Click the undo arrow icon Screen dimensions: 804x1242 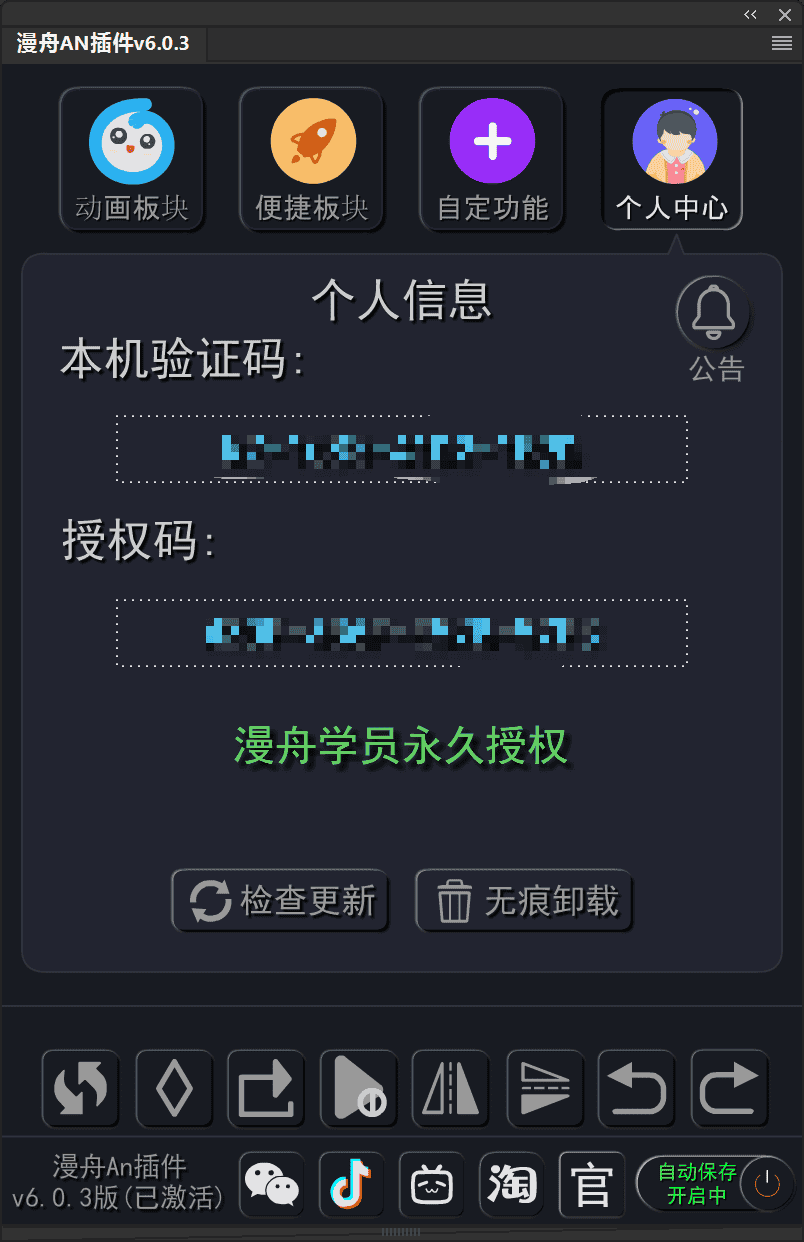(x=637, y=1088)
